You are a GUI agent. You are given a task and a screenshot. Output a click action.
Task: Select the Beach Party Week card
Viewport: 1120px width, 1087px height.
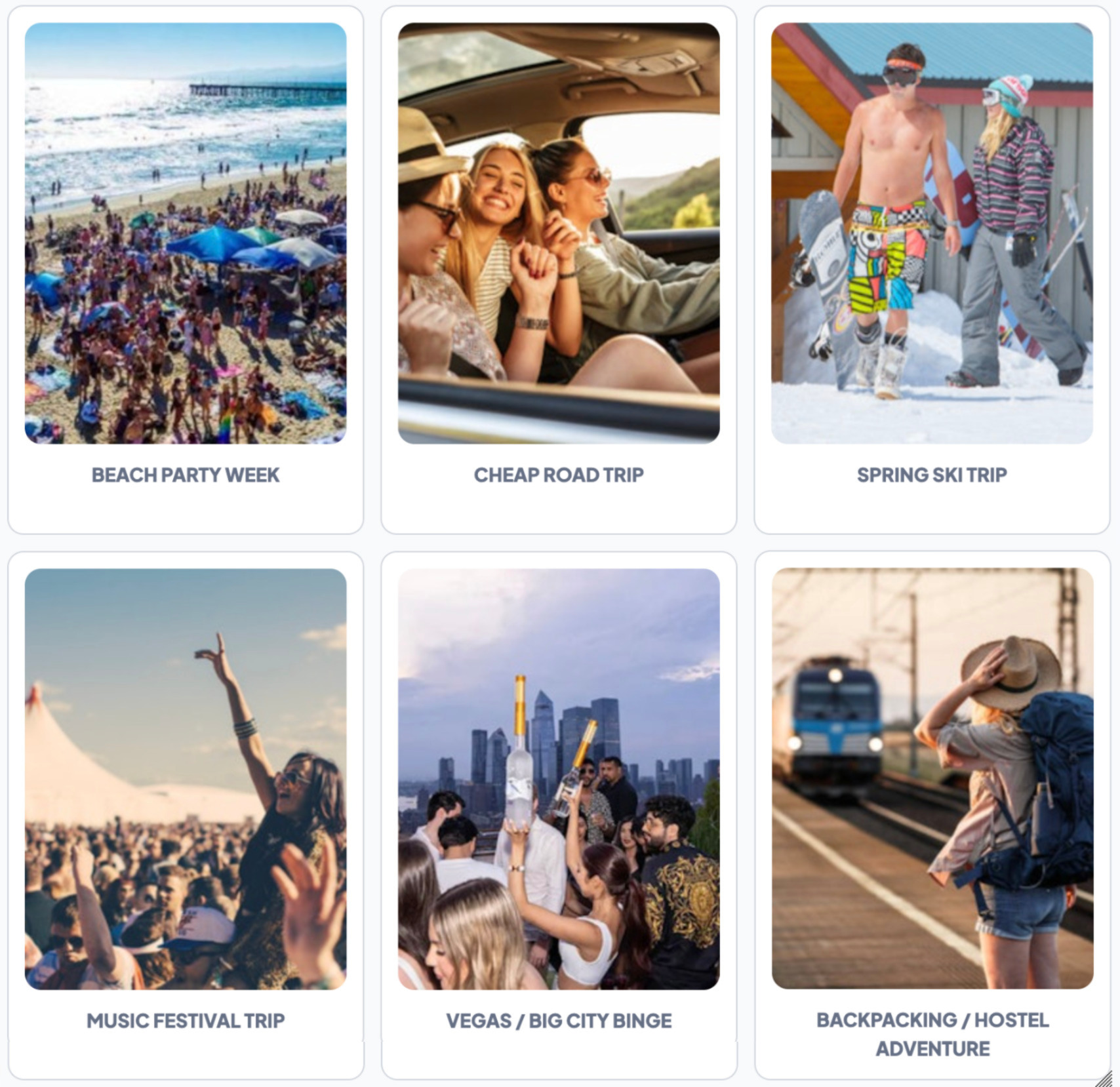click(186, 269)
